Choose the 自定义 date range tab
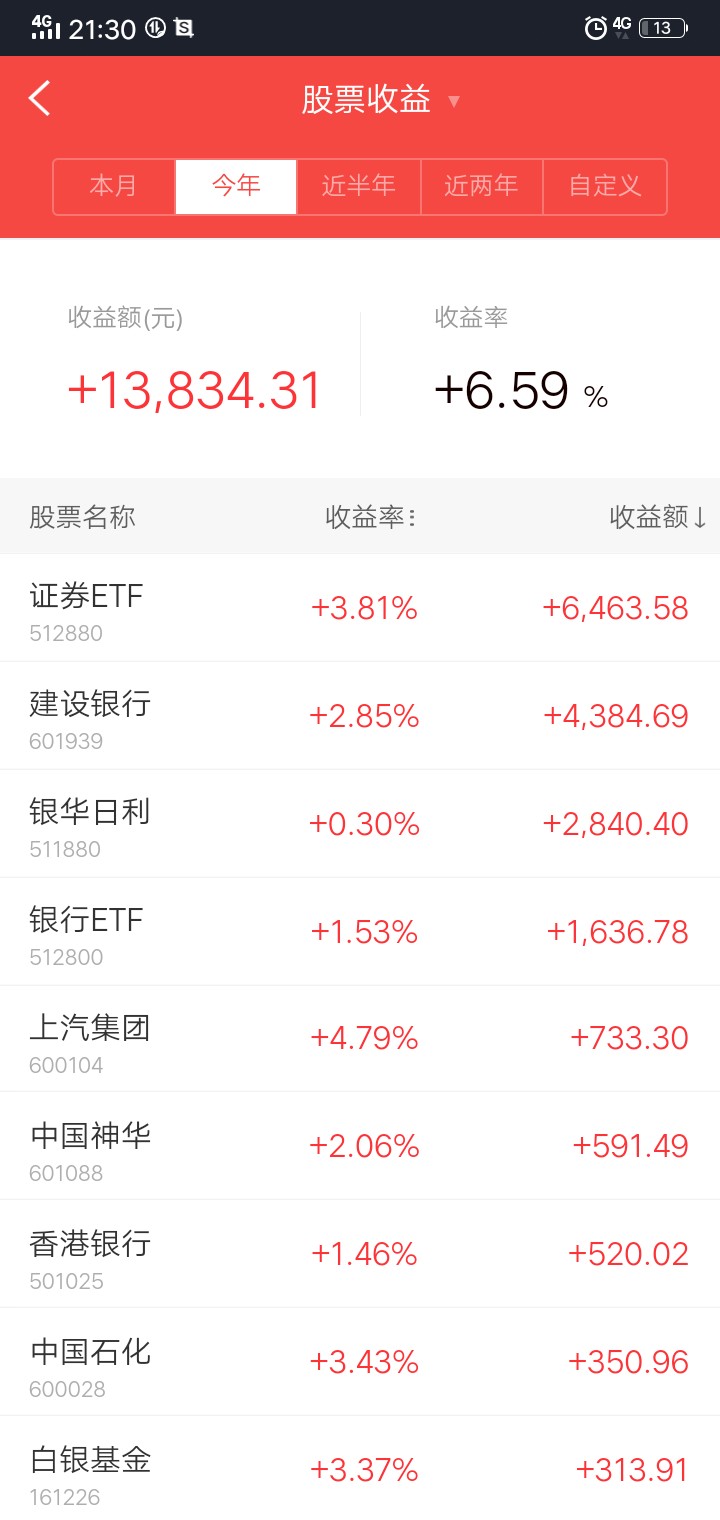 pyautogui.click(x=604, y=186)
